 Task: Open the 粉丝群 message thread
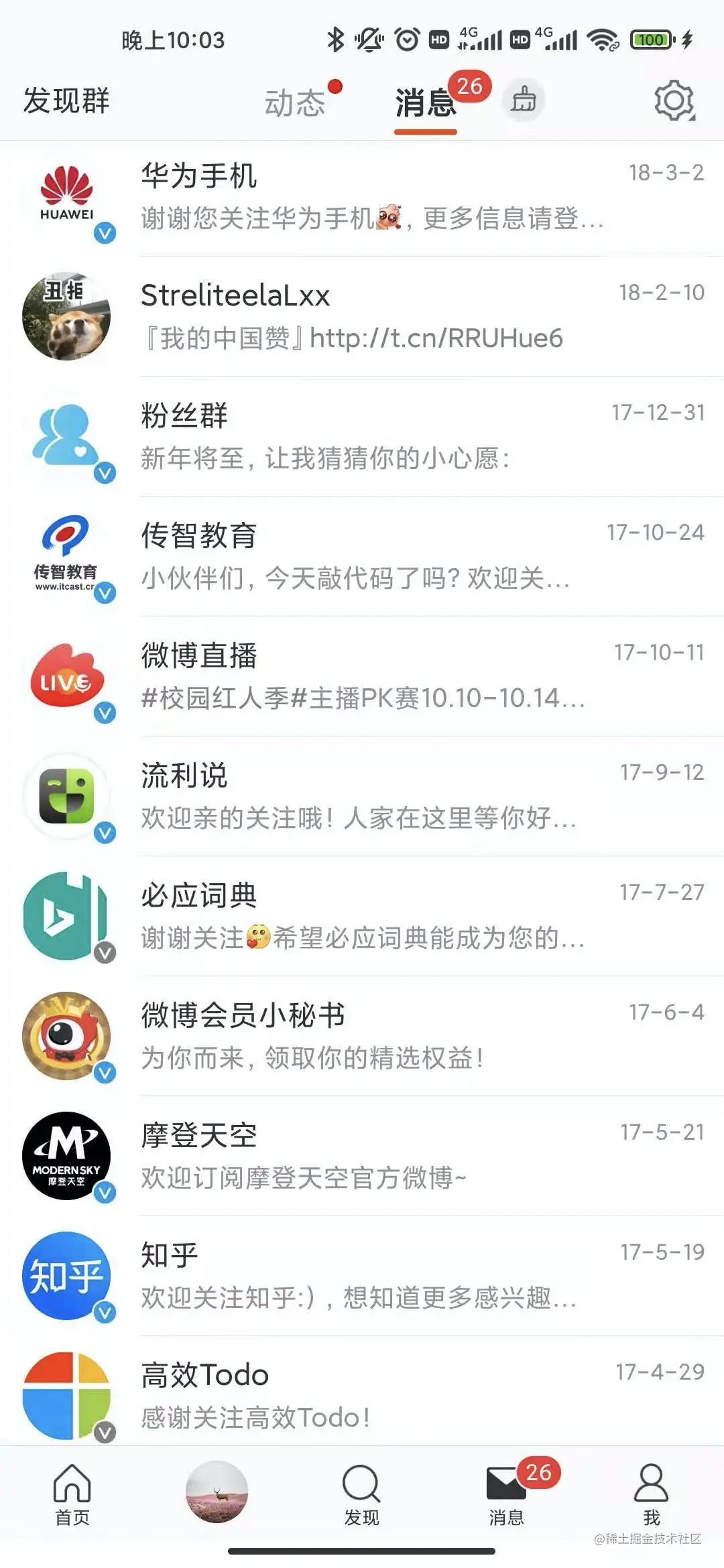[422, 436]
